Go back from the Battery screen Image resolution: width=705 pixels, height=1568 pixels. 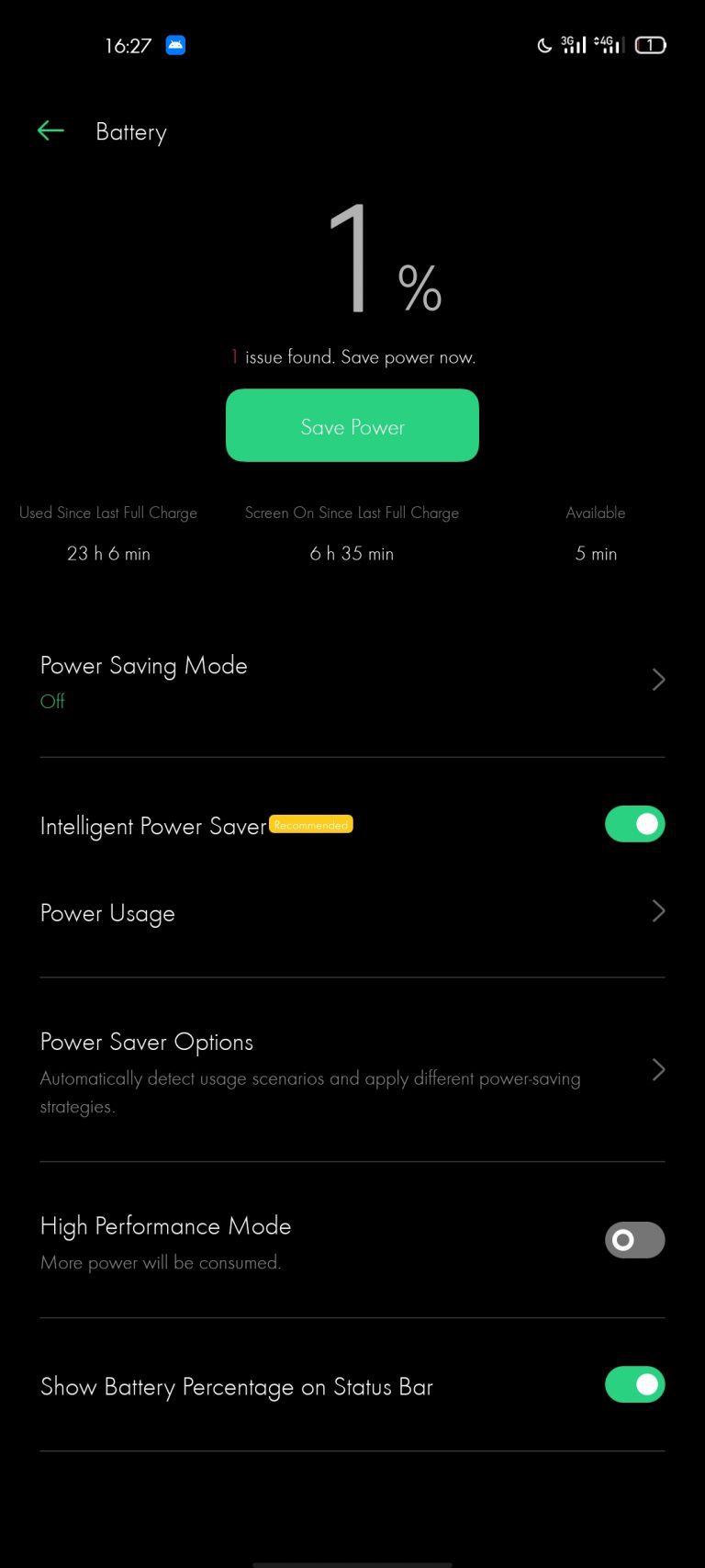point(50,131)
